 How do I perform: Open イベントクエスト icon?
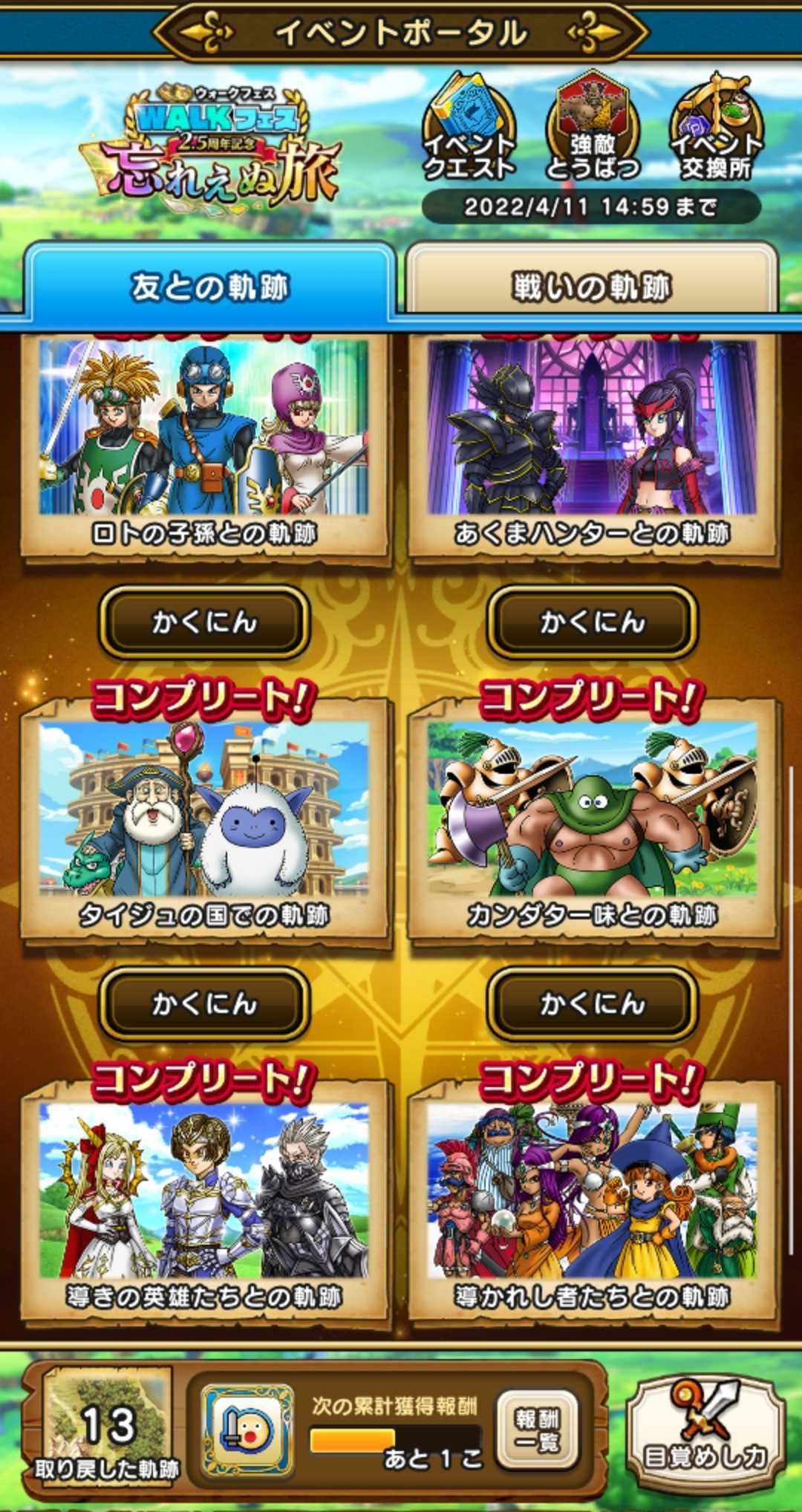pos(469,130)
